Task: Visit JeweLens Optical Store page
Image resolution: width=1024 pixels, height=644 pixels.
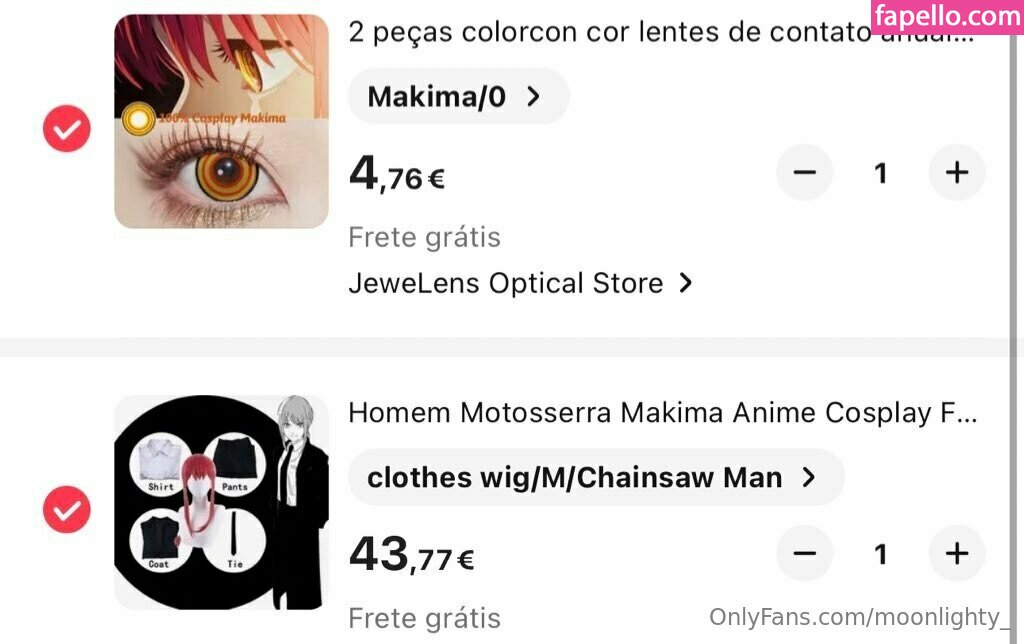Action: pyautogui.click(x=520, y=283)
